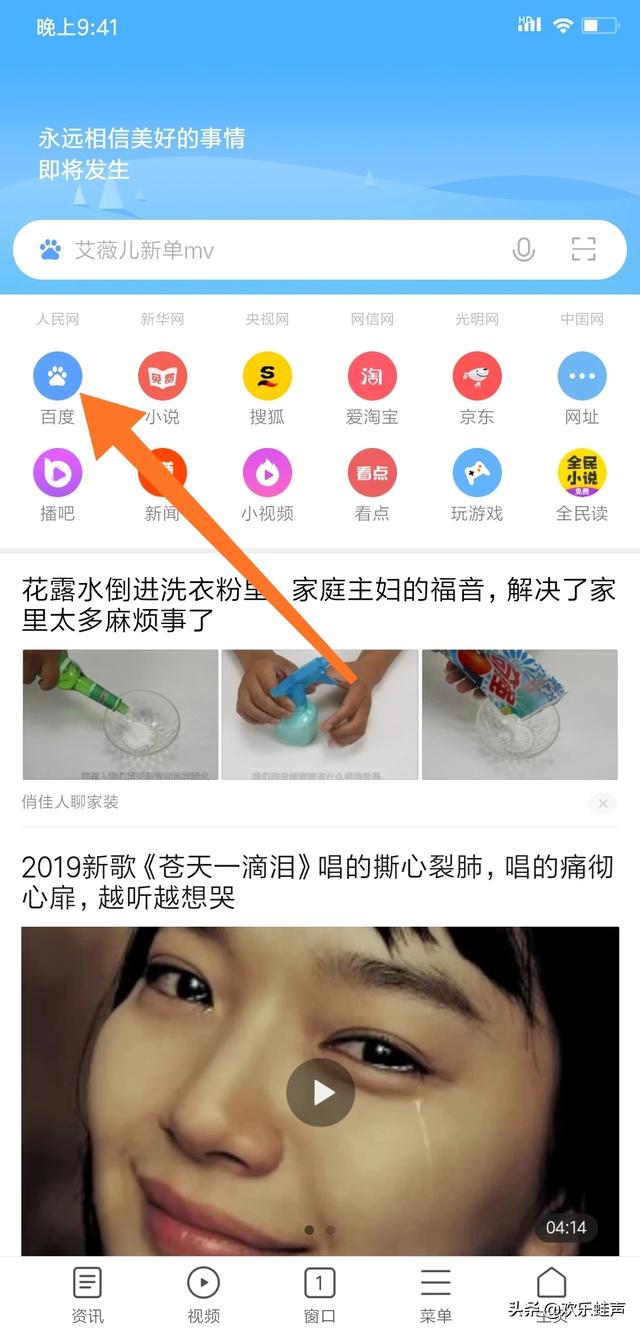Start voice search with microphone icon

coord(523,250)
